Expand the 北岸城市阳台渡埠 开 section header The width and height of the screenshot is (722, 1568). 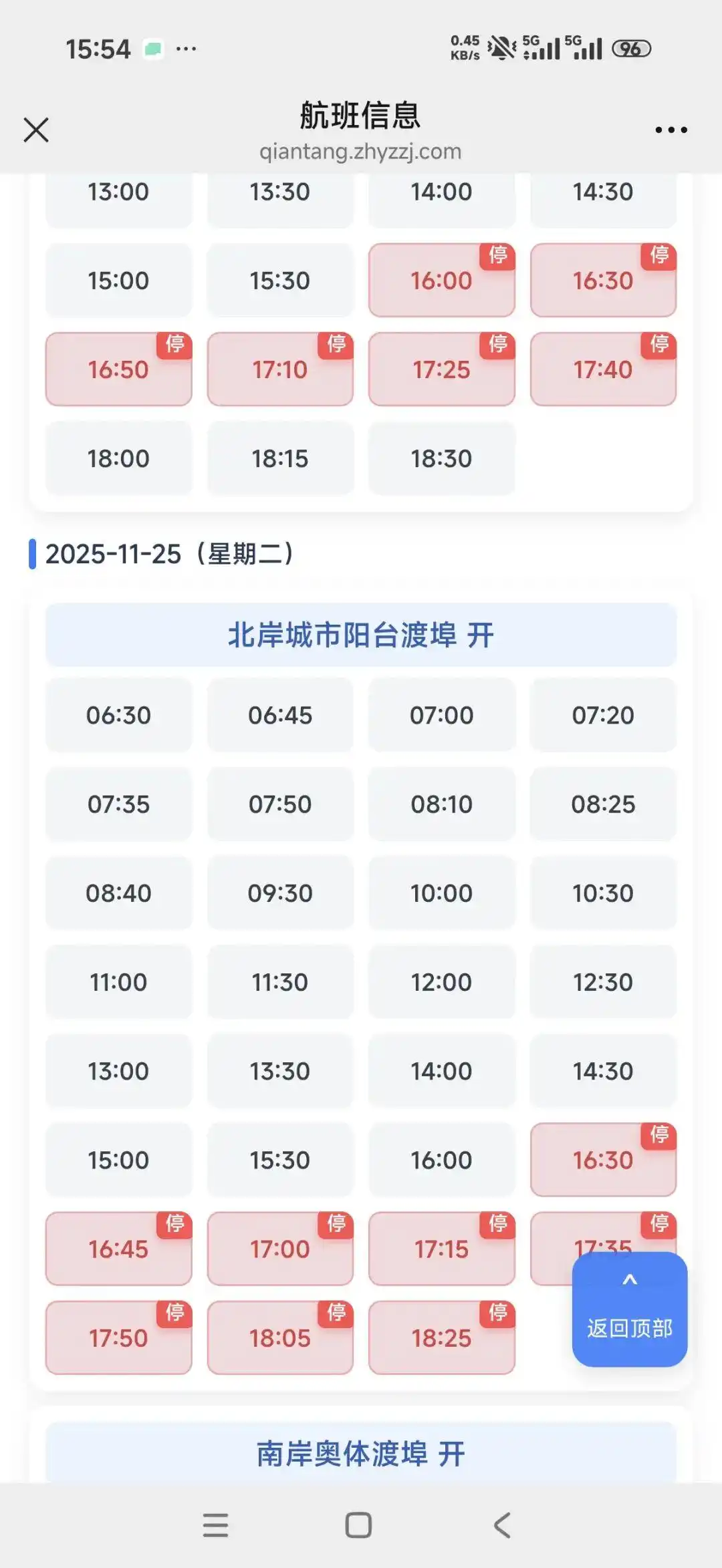[x=360, y=636]
